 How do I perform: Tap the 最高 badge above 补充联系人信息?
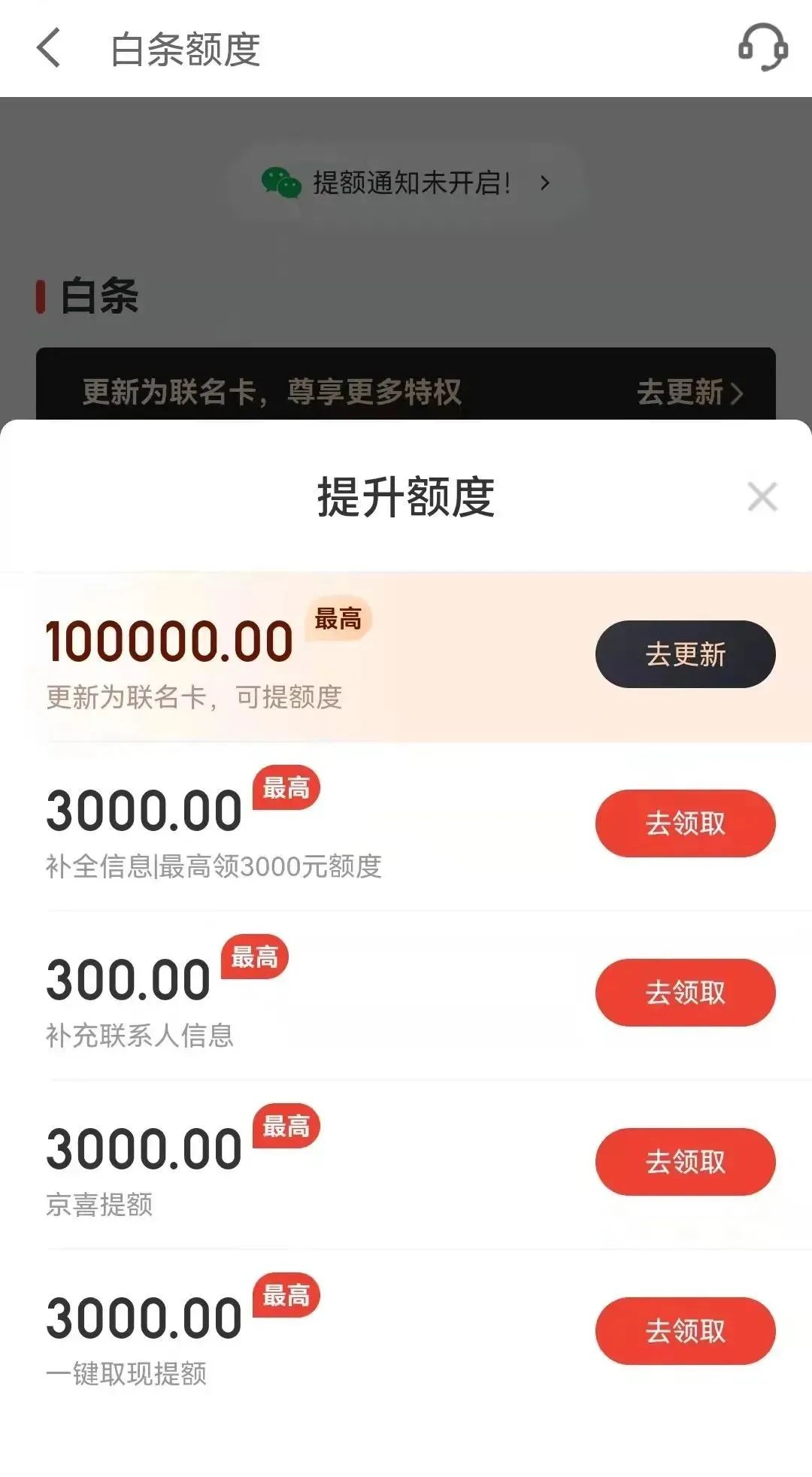point(256,957)
